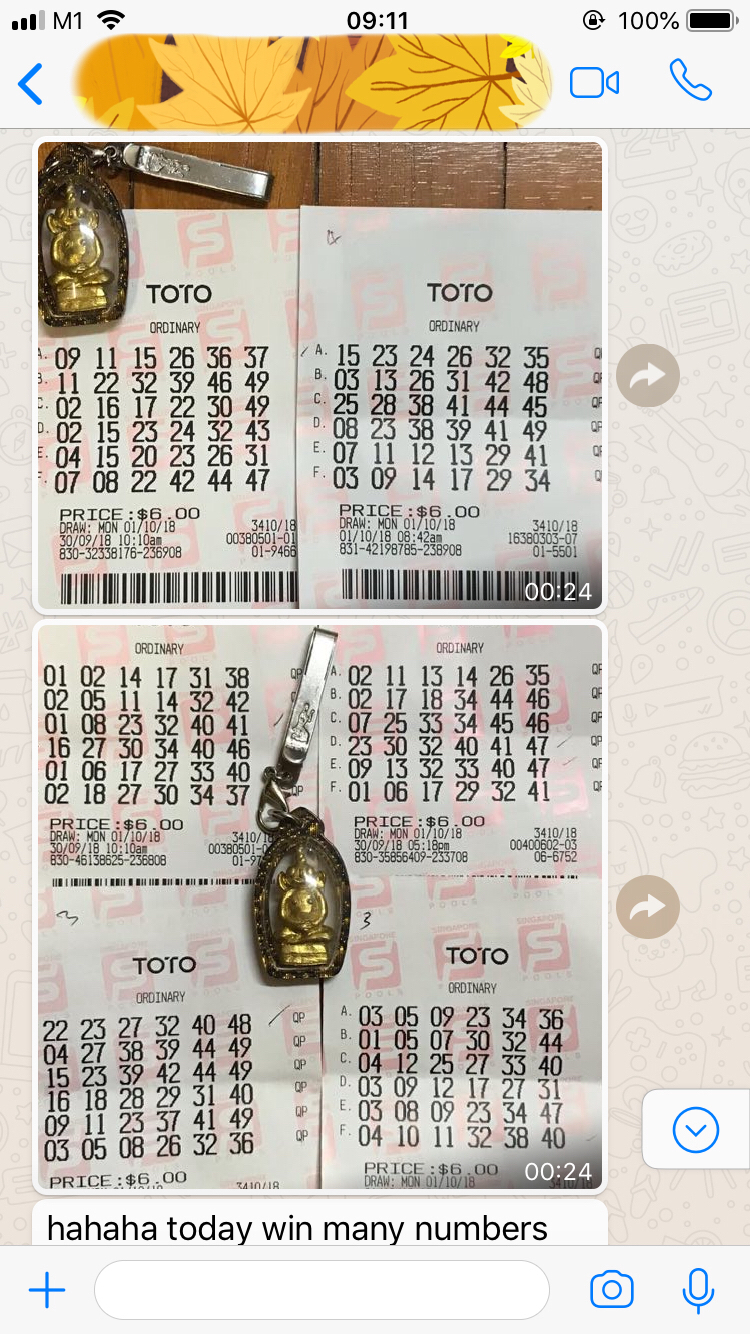Screen dimensions: 750x1334
Task: Start a voice call
Action: pyautogui.click(x=690, y=81)
